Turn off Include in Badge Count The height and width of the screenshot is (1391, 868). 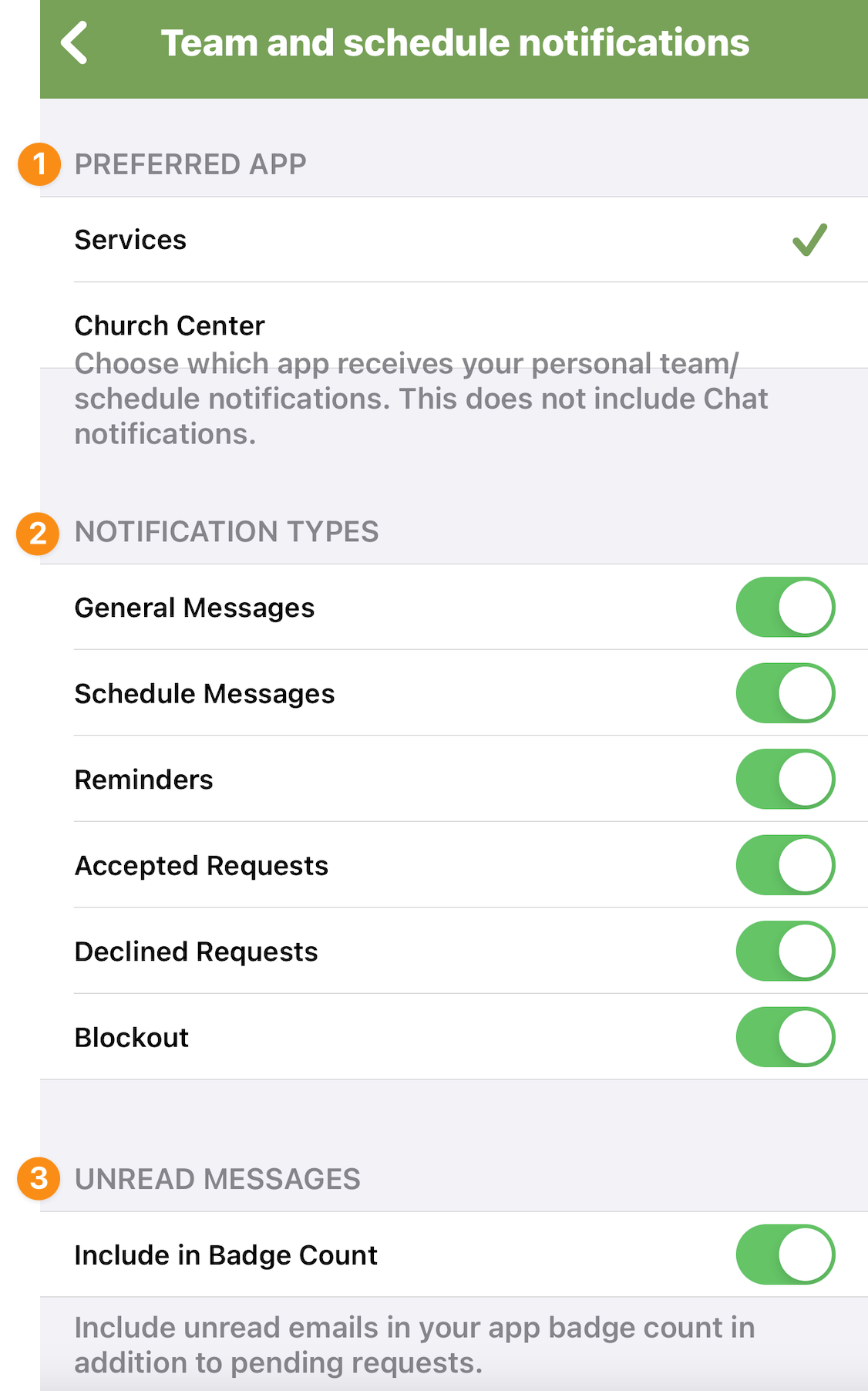785,1255
